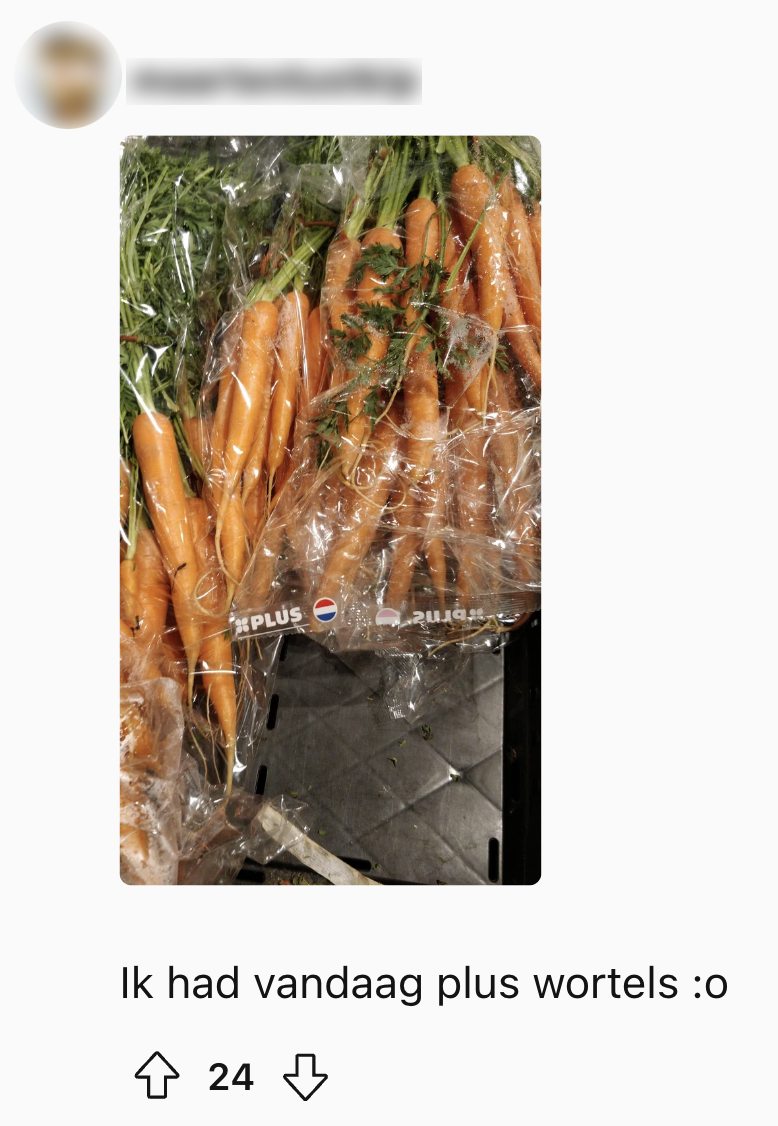Open the carrots photo in full view

coord(330,510)
